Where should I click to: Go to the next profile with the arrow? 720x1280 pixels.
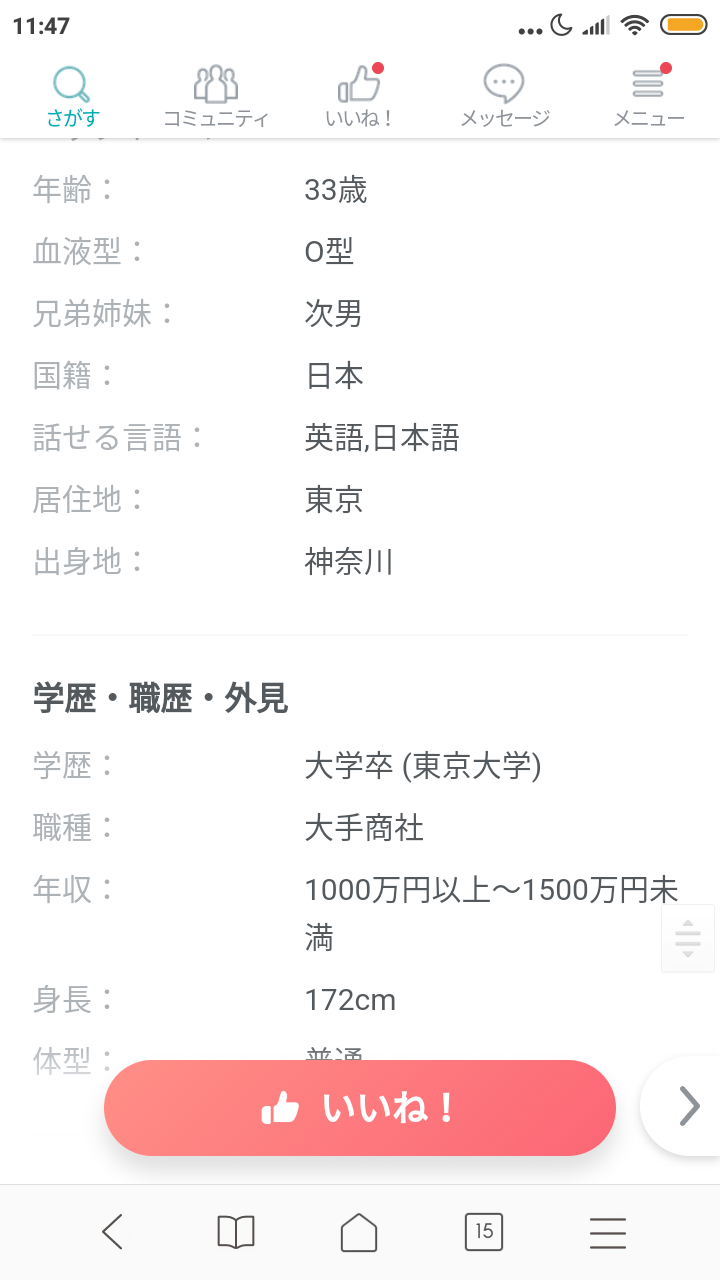point(688,1106)
